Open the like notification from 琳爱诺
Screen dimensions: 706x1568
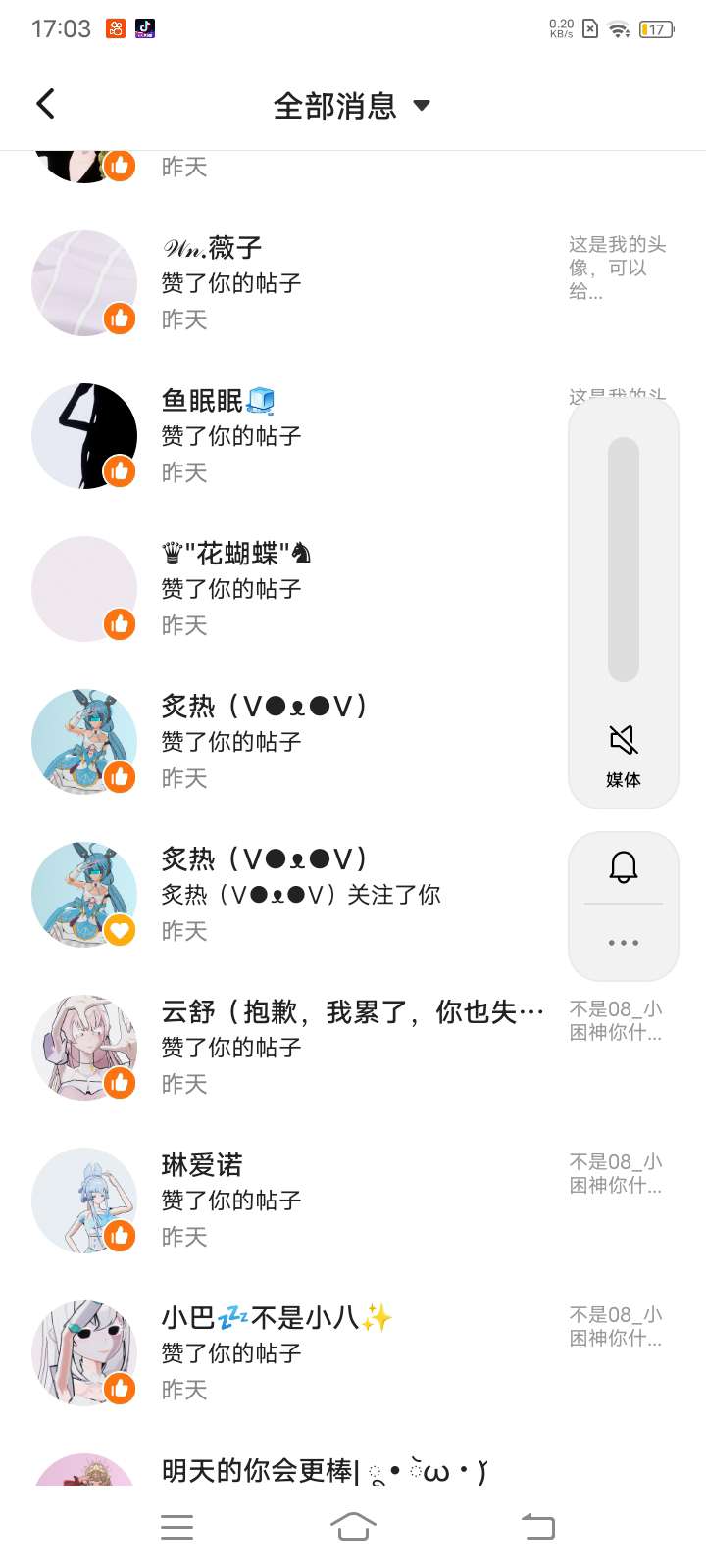294,1200
